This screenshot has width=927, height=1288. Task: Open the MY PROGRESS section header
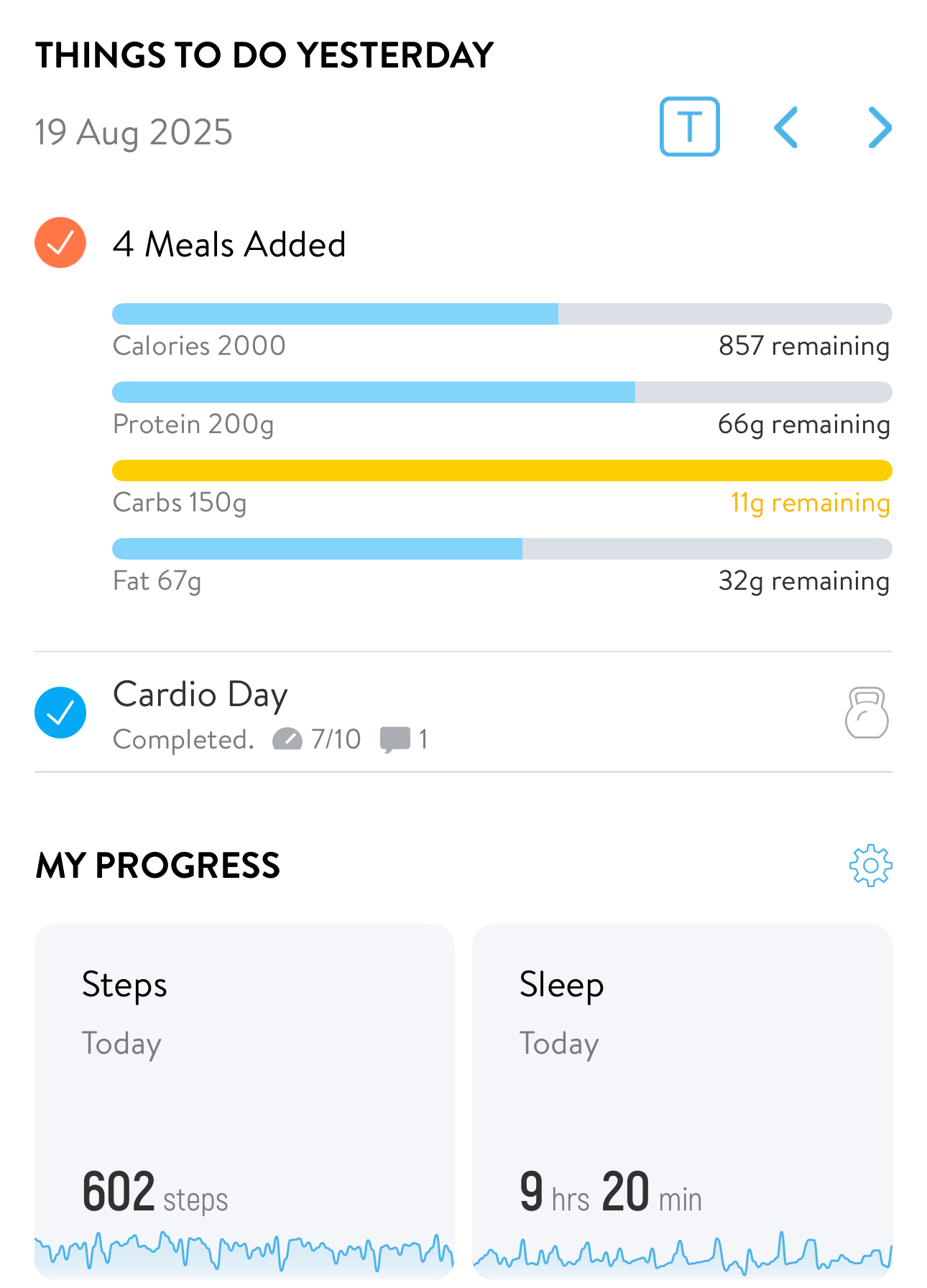(159, 866)
